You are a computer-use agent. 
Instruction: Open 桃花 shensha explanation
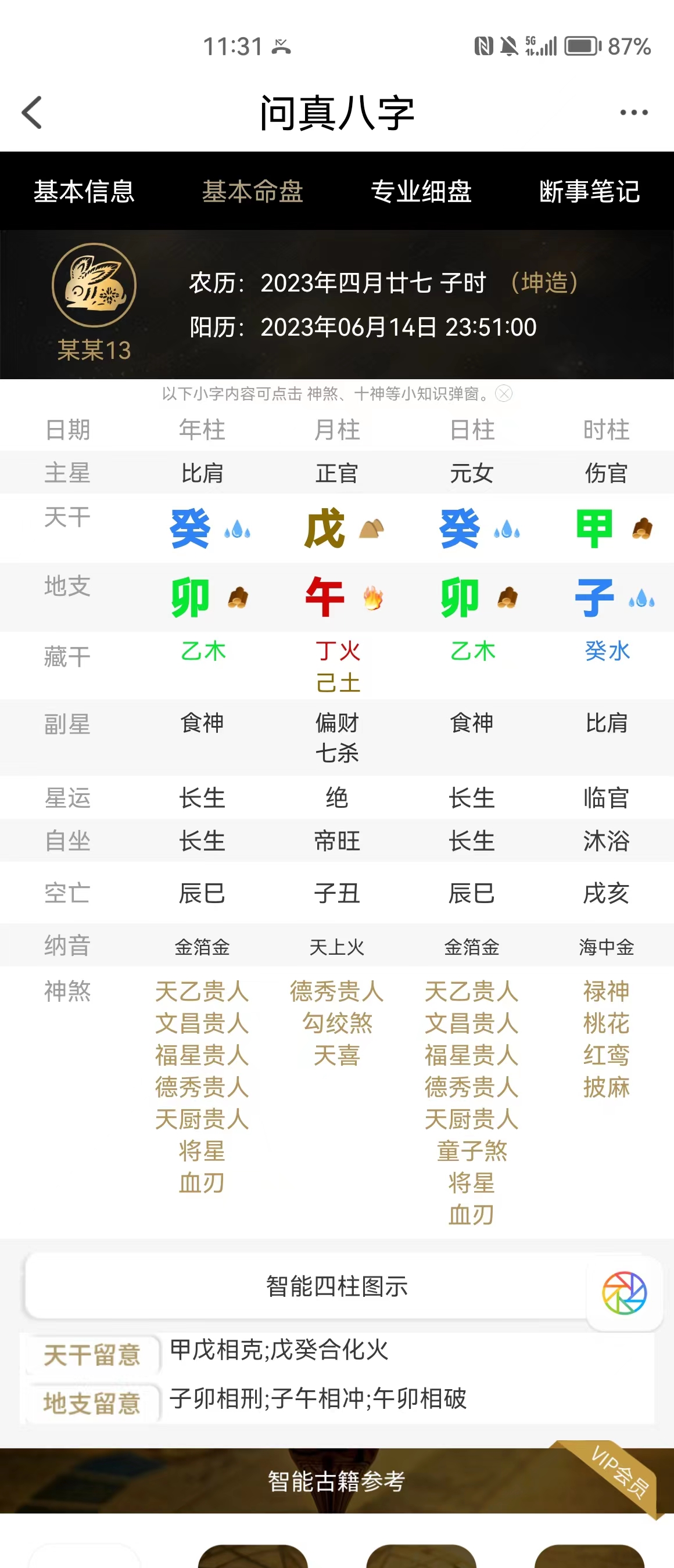coord(606,1023)
